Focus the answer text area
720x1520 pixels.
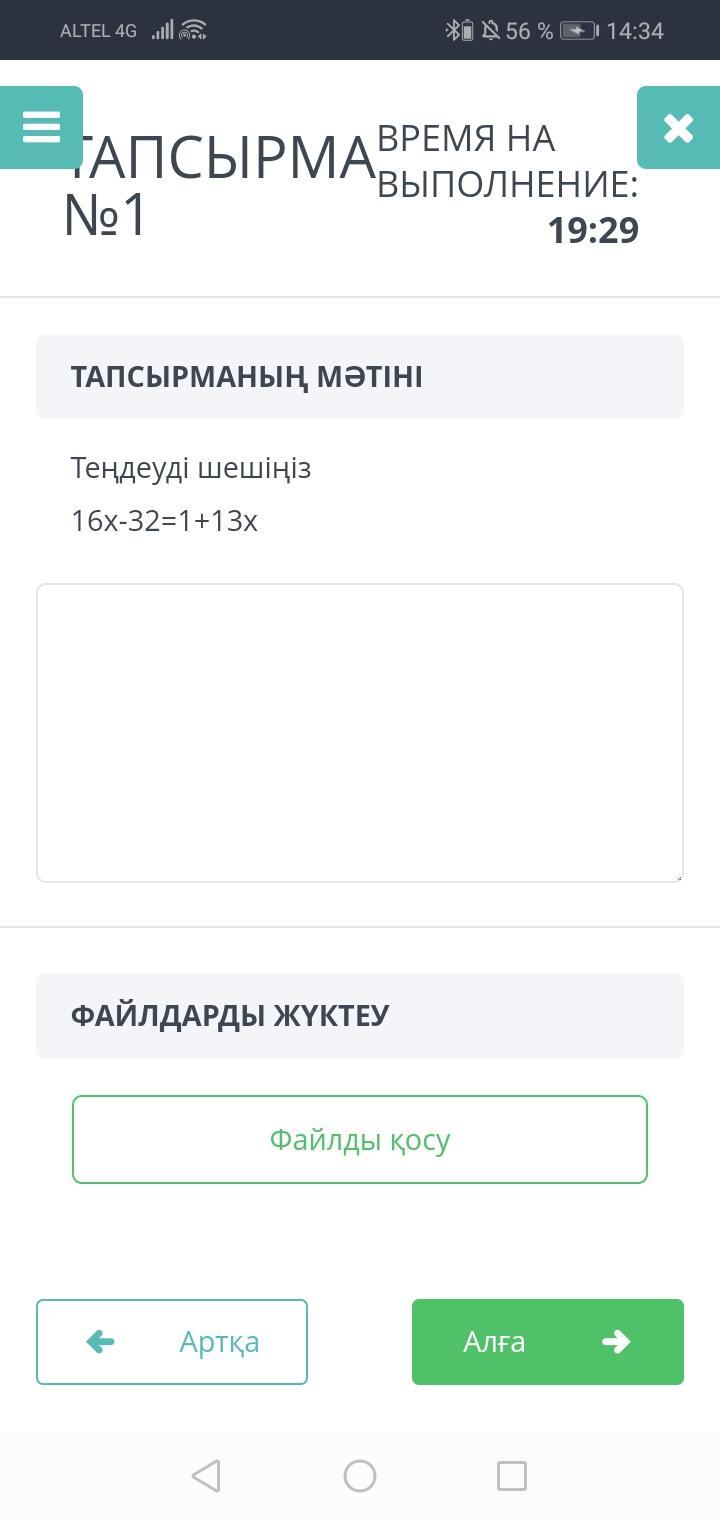click(x=360, y=733)
